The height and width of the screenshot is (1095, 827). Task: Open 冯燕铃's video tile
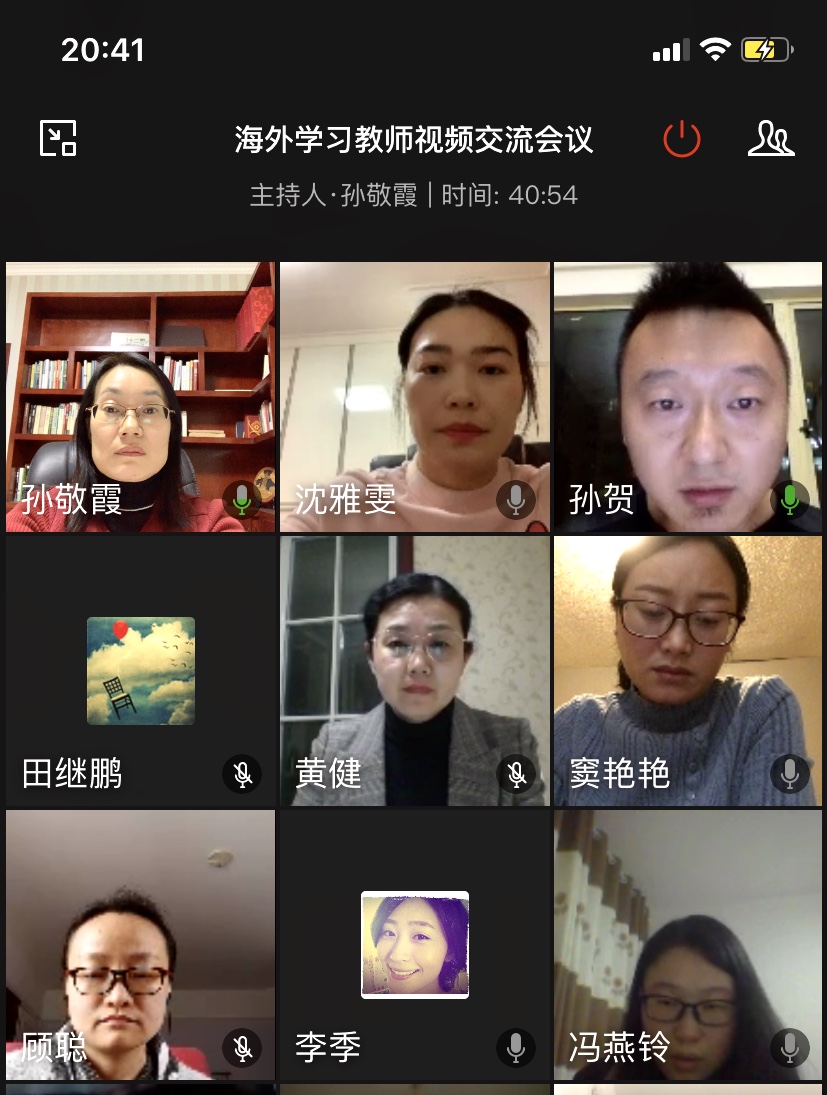point(688,945)
